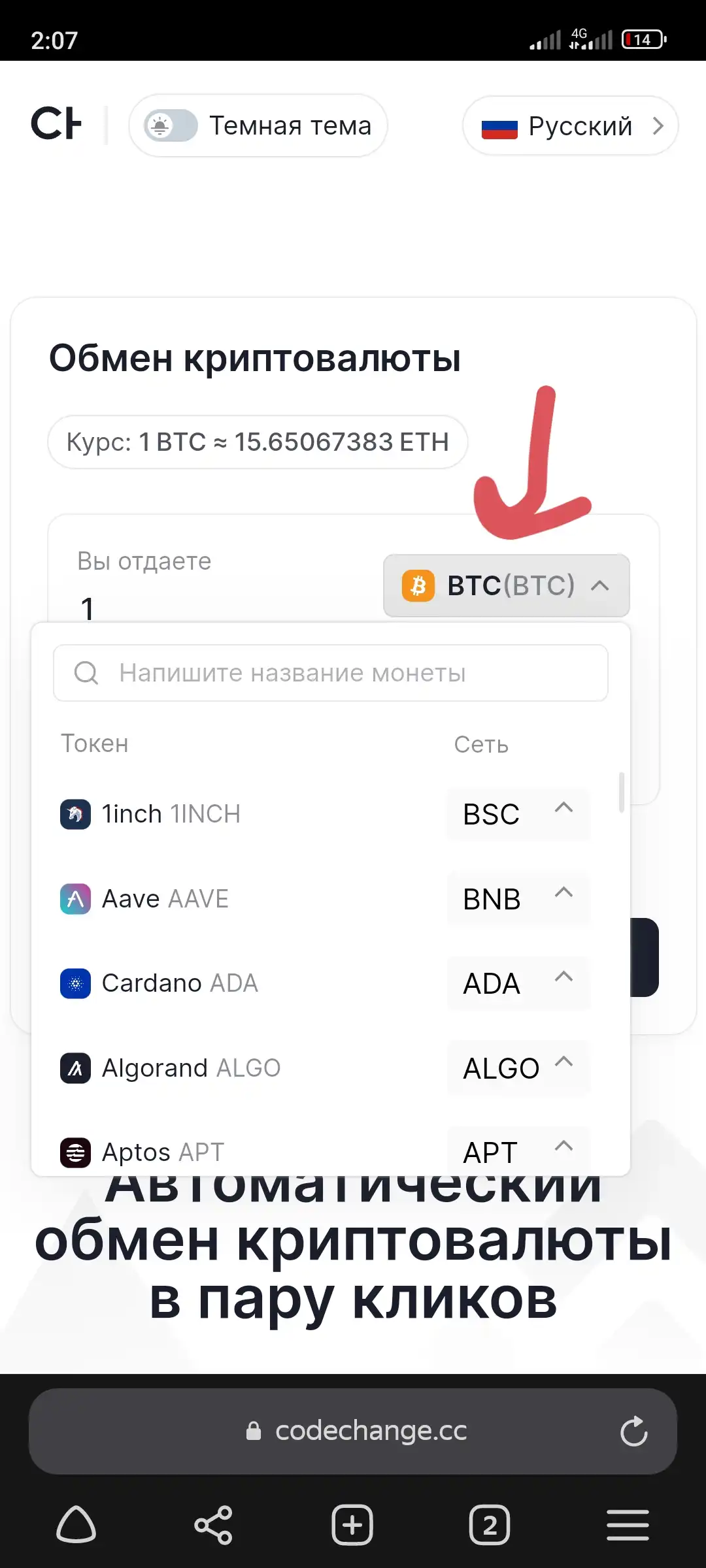Screen dimensions: 706x1568
Task: Tap the codechange.cc address bar
Action: pyautogui.click(x=353, y=1431)
